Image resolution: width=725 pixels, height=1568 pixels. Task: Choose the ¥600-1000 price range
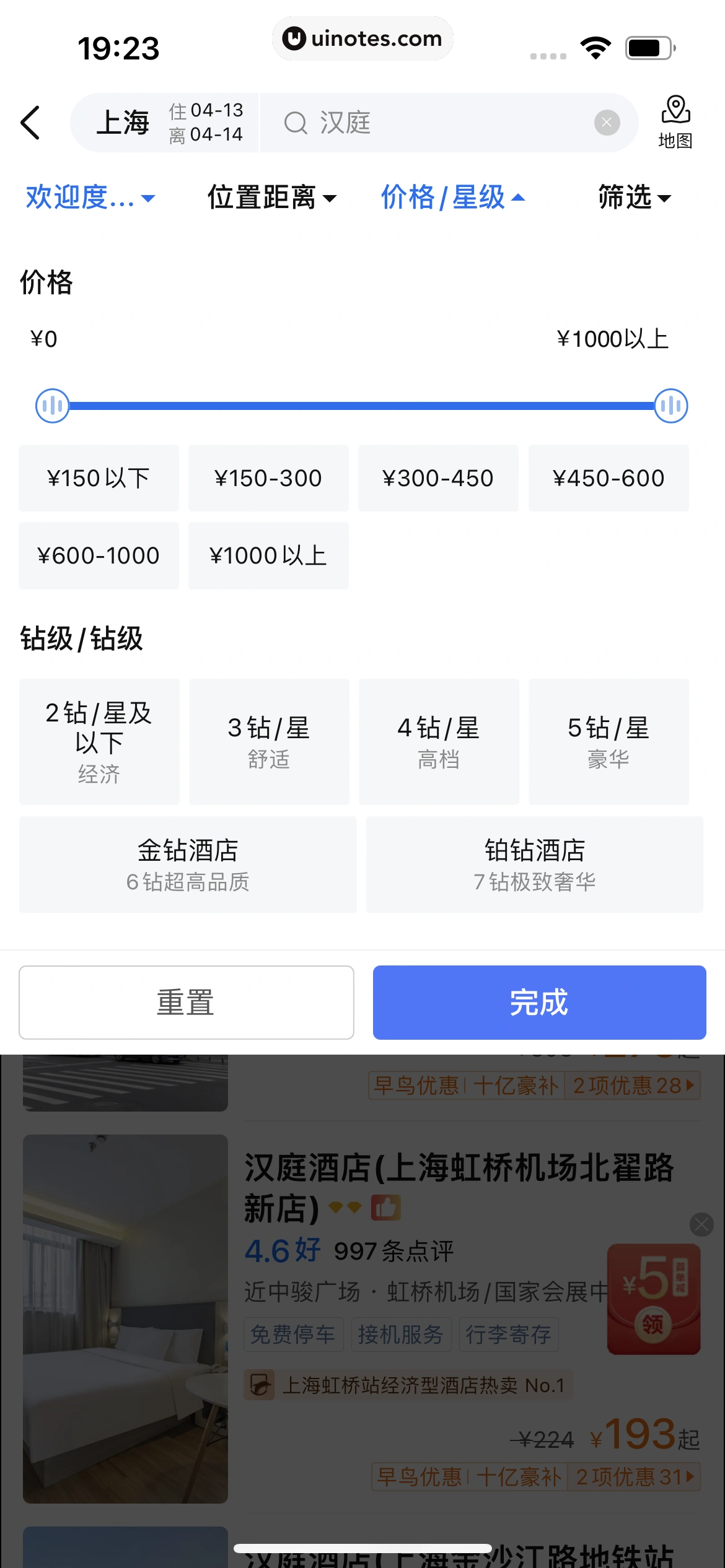tap(99, 555)
